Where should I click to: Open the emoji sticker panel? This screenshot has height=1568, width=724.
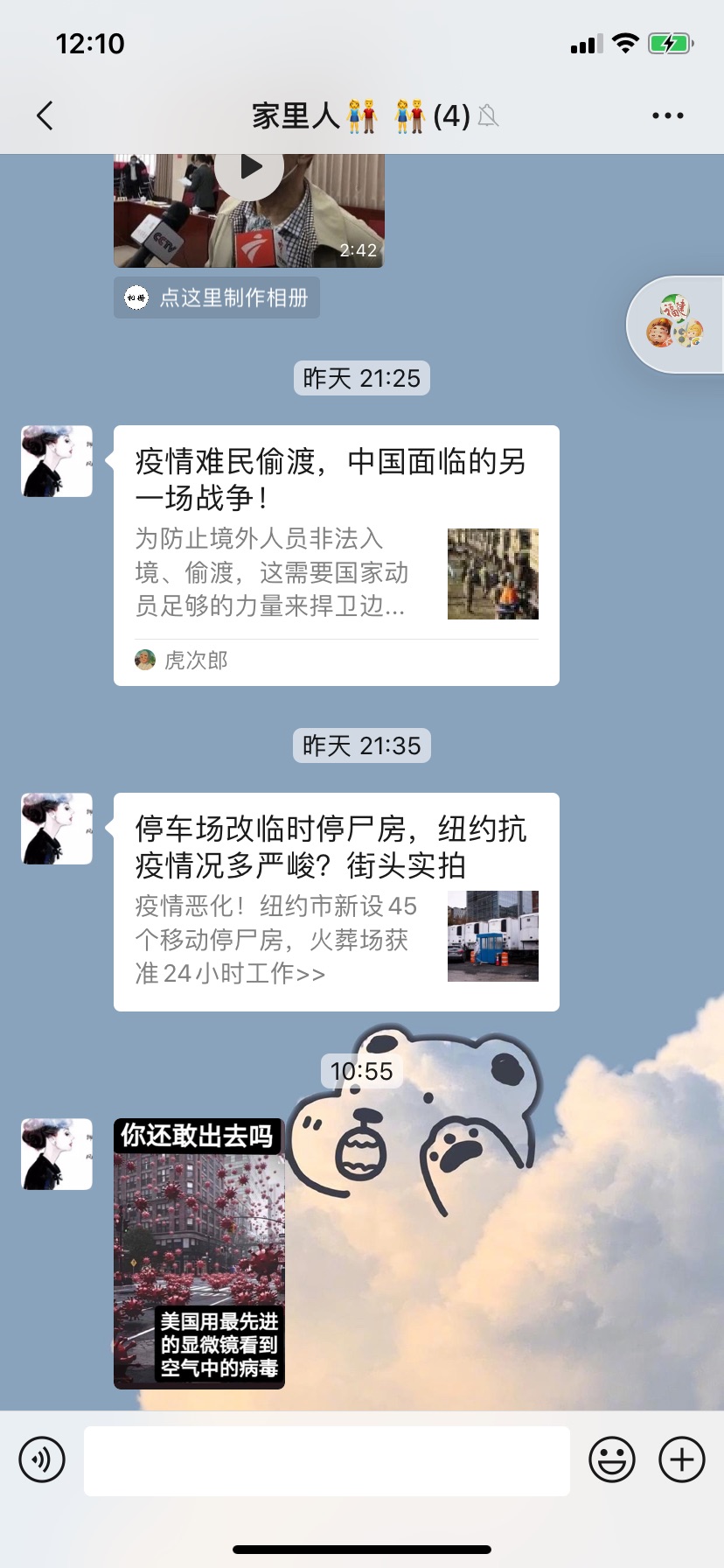tap(612, 1459)
